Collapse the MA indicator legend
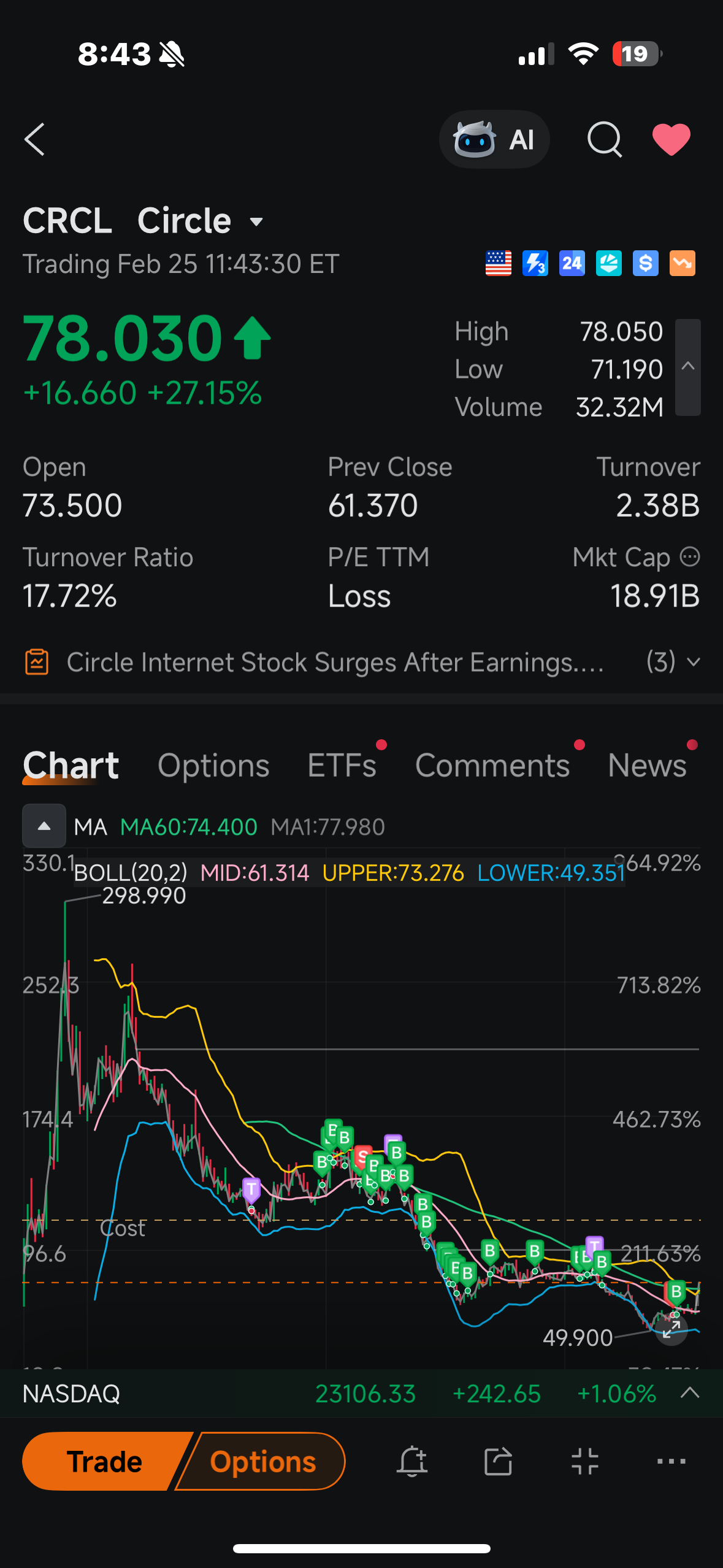723x1568 pixels. (x=44, y=826)
